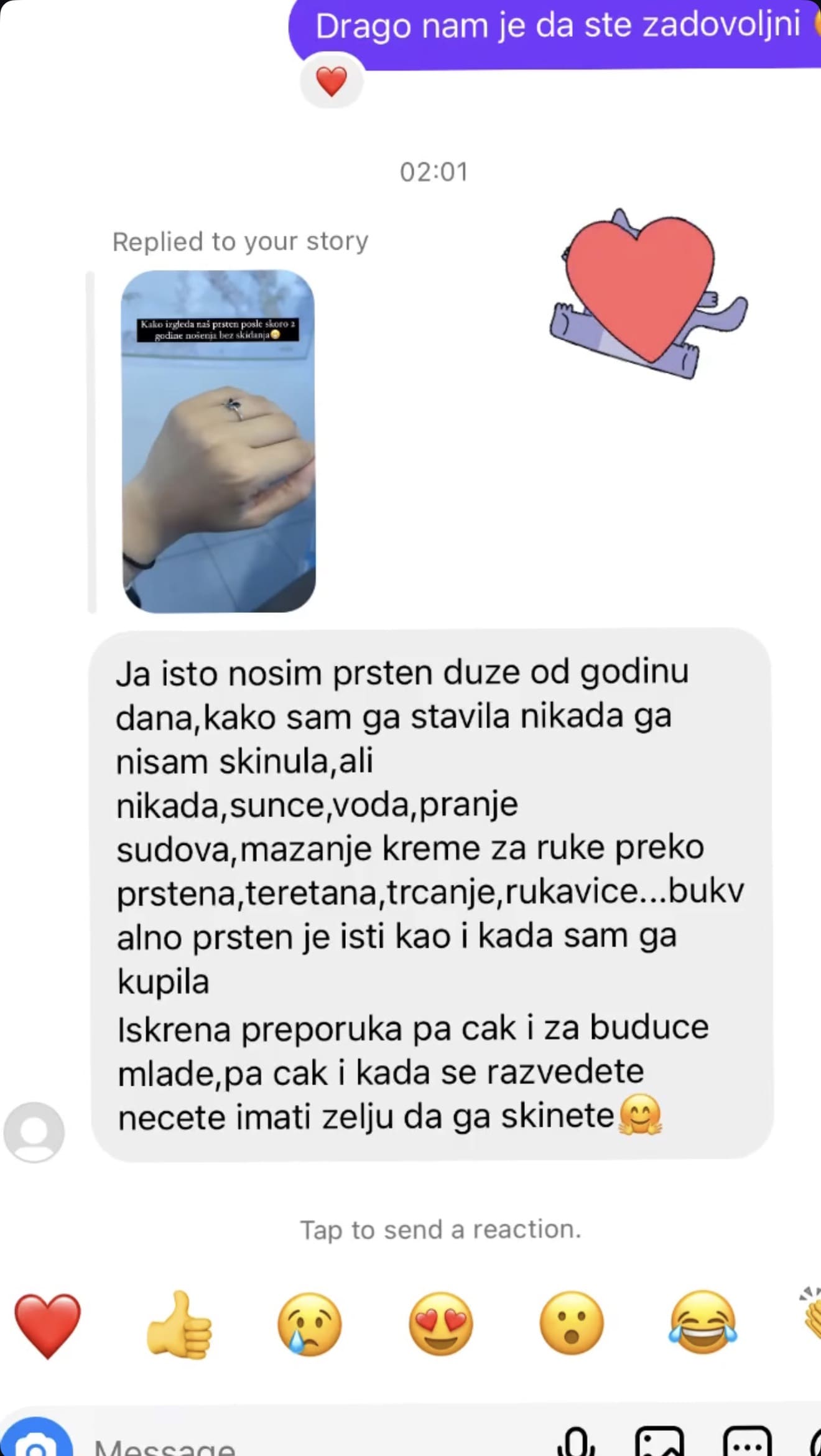React with the thumbs up emoji

tap(179, 1325)
